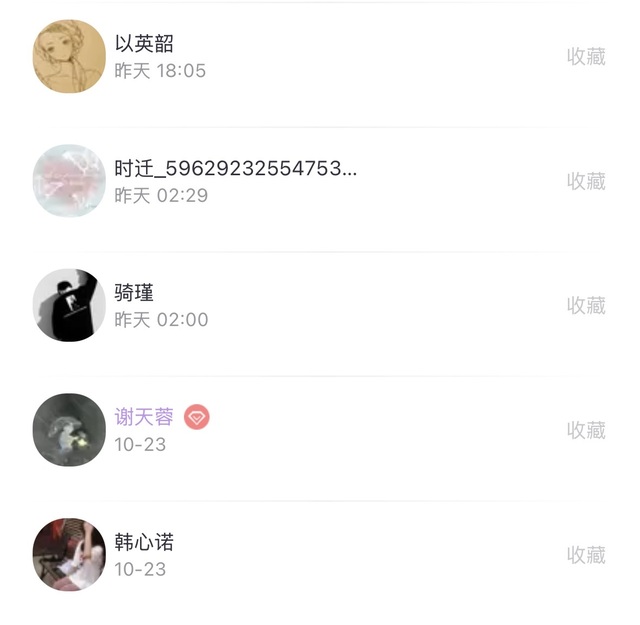Tap 收藏 next to 以英韶

tap(586, 56)
